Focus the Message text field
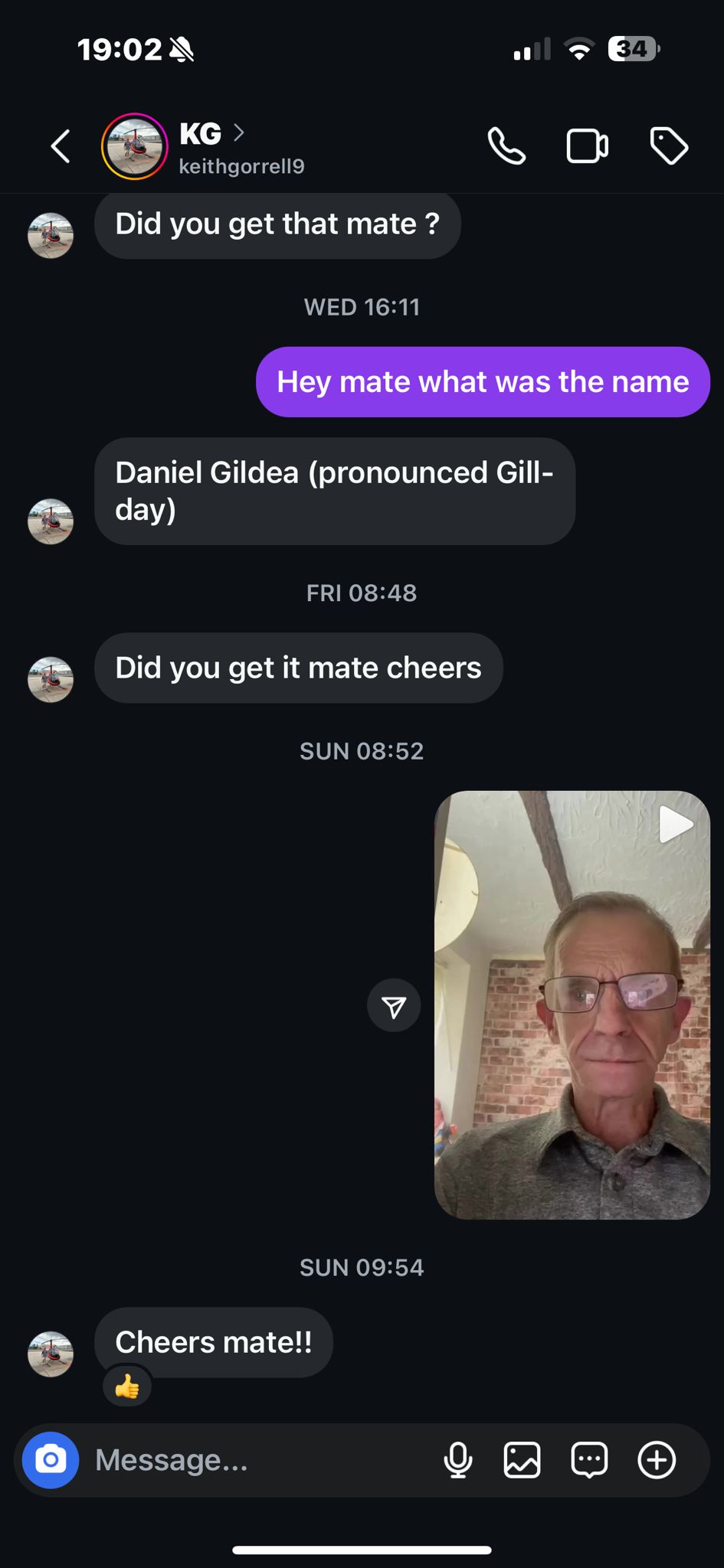The height and width of the screenshot is (1568, 724). (260, 1460)
